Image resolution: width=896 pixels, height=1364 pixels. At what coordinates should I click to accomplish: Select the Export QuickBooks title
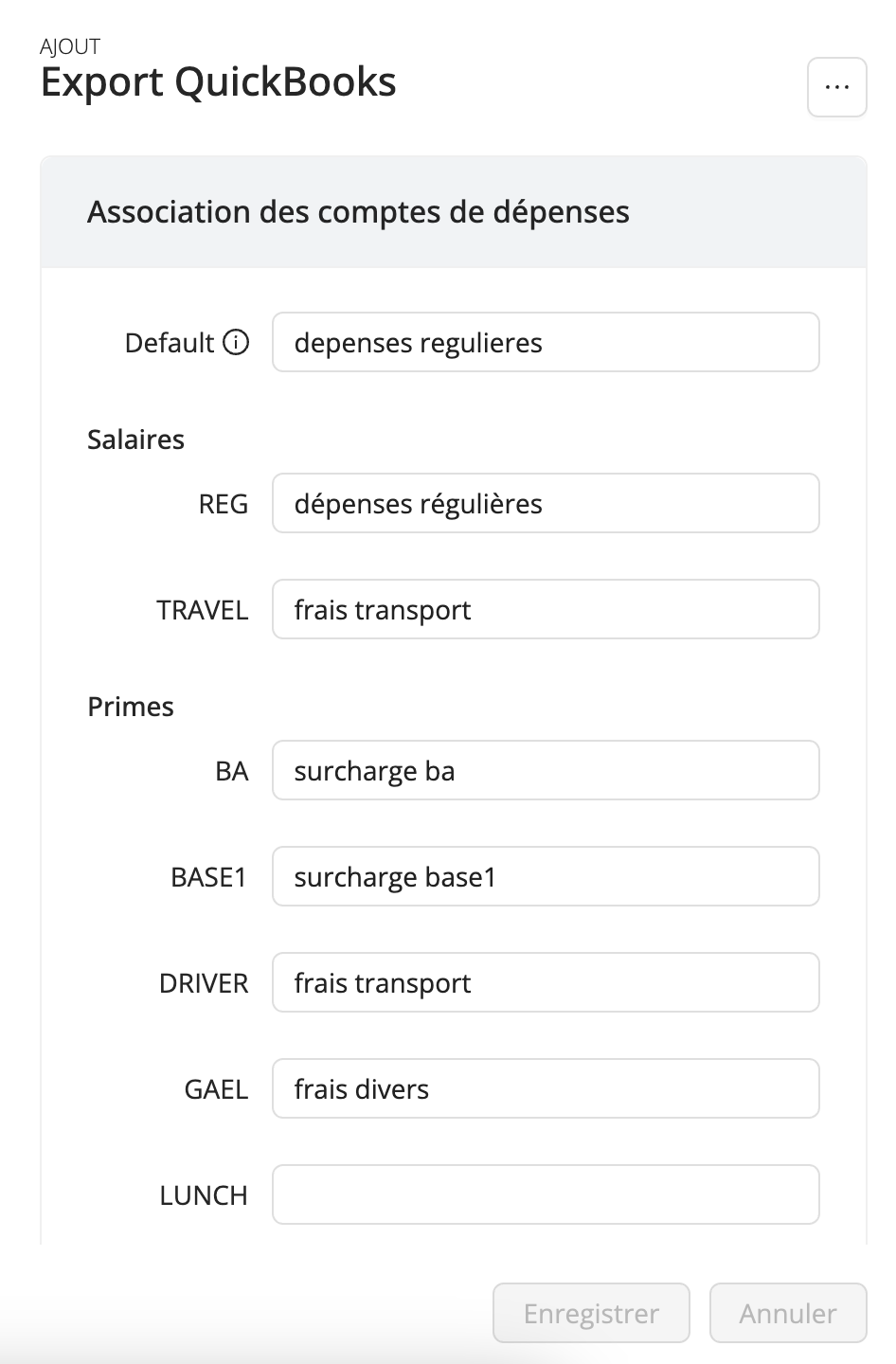[218, 82]
